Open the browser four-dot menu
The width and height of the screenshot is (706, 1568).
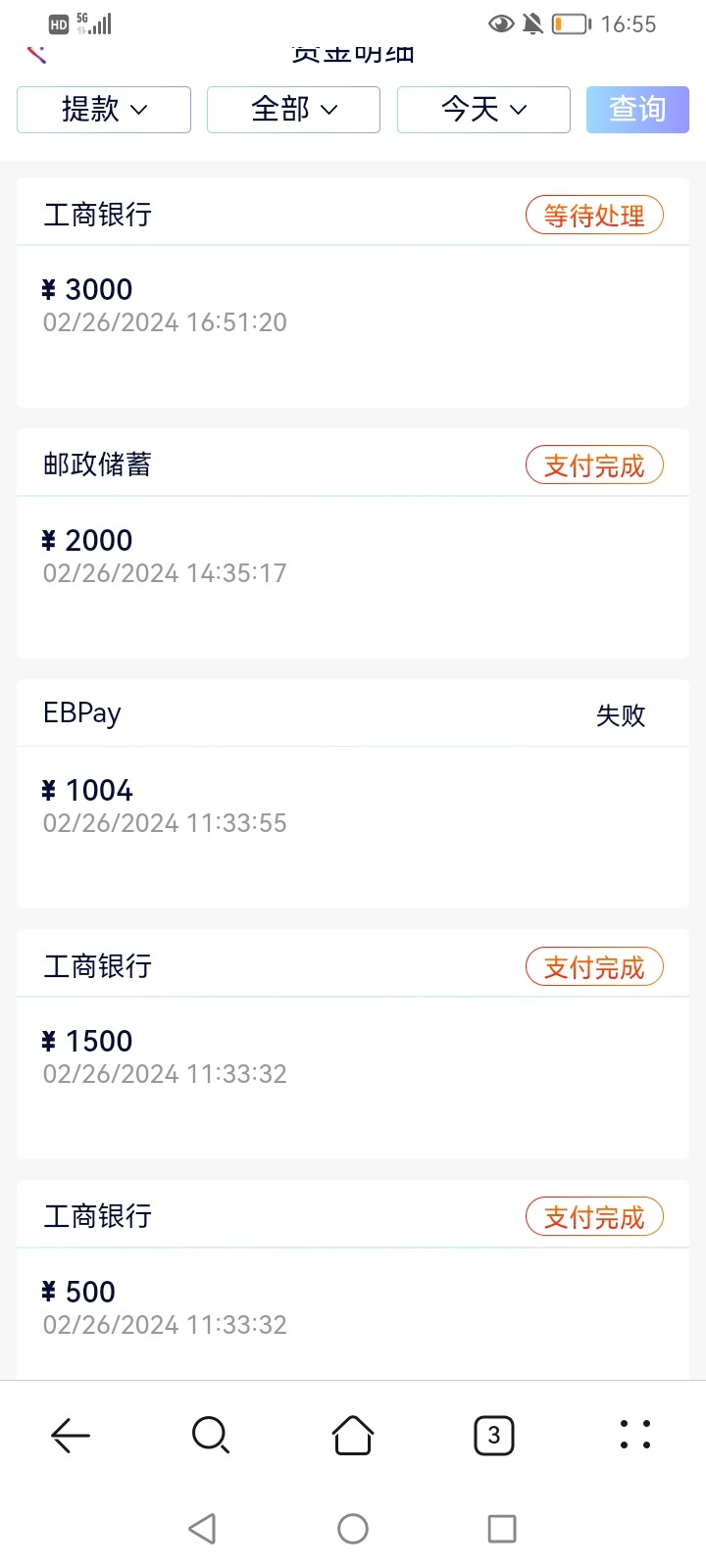pyautogui.click(x=635, y=1435)
